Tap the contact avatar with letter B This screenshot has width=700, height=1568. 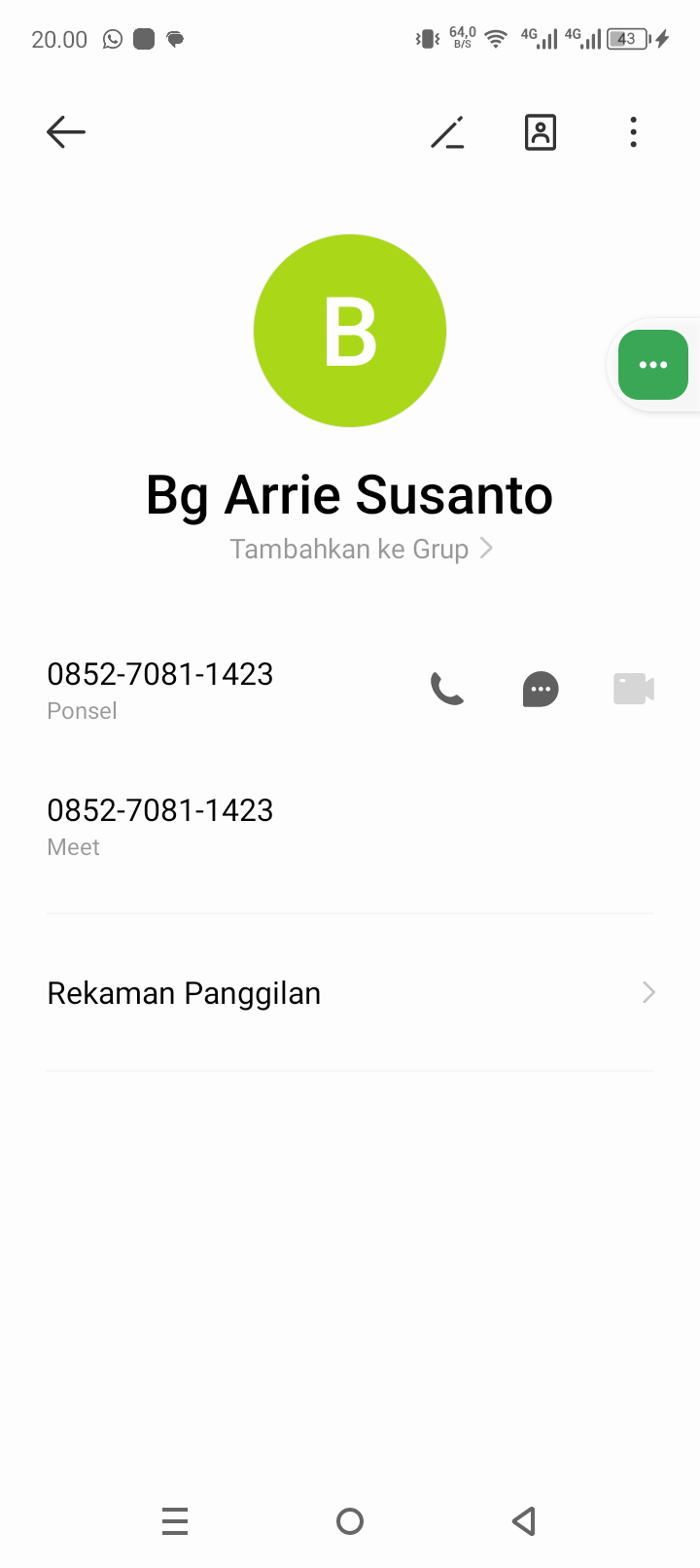(x=349, y=330)
